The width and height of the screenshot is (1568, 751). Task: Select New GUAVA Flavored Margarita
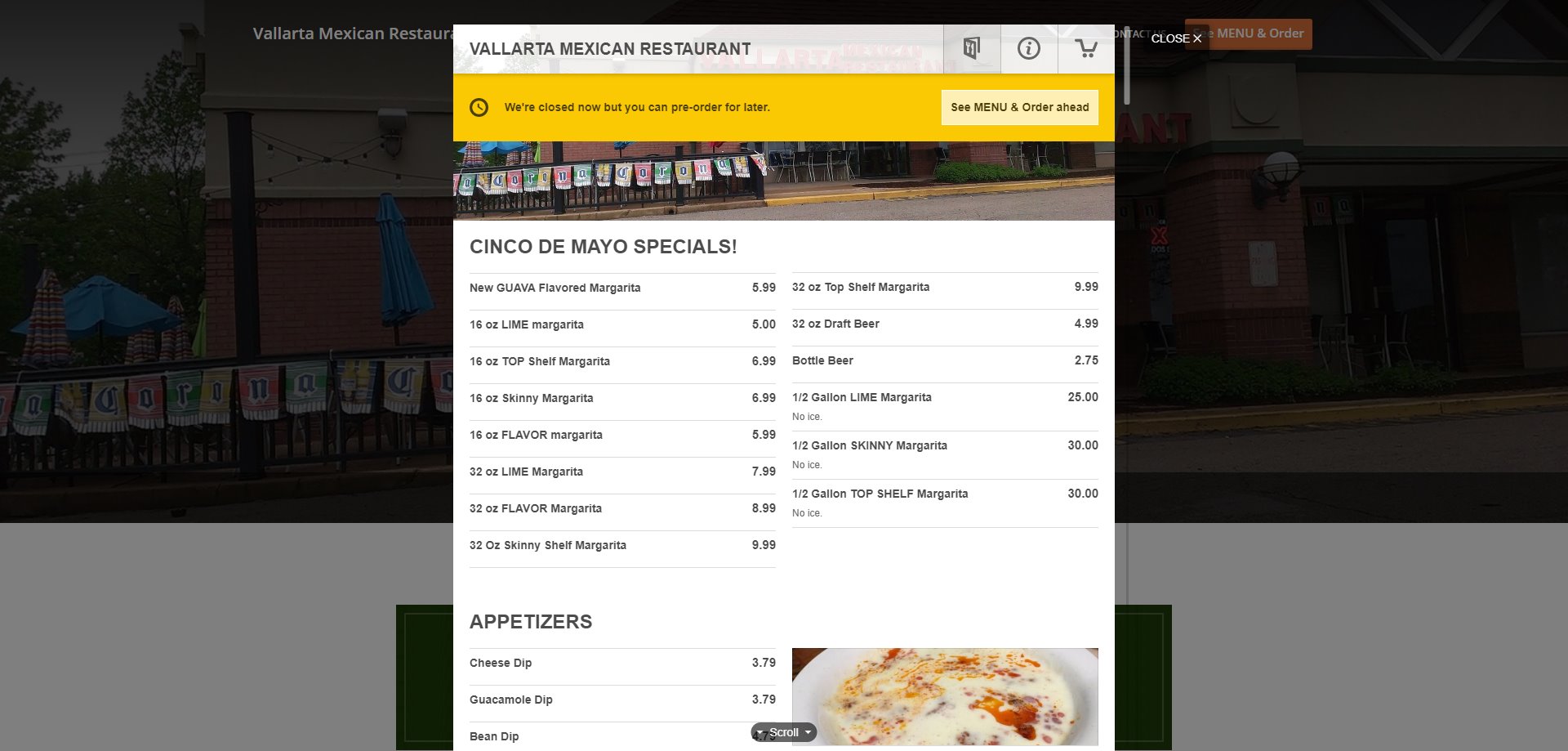(555, 288)
